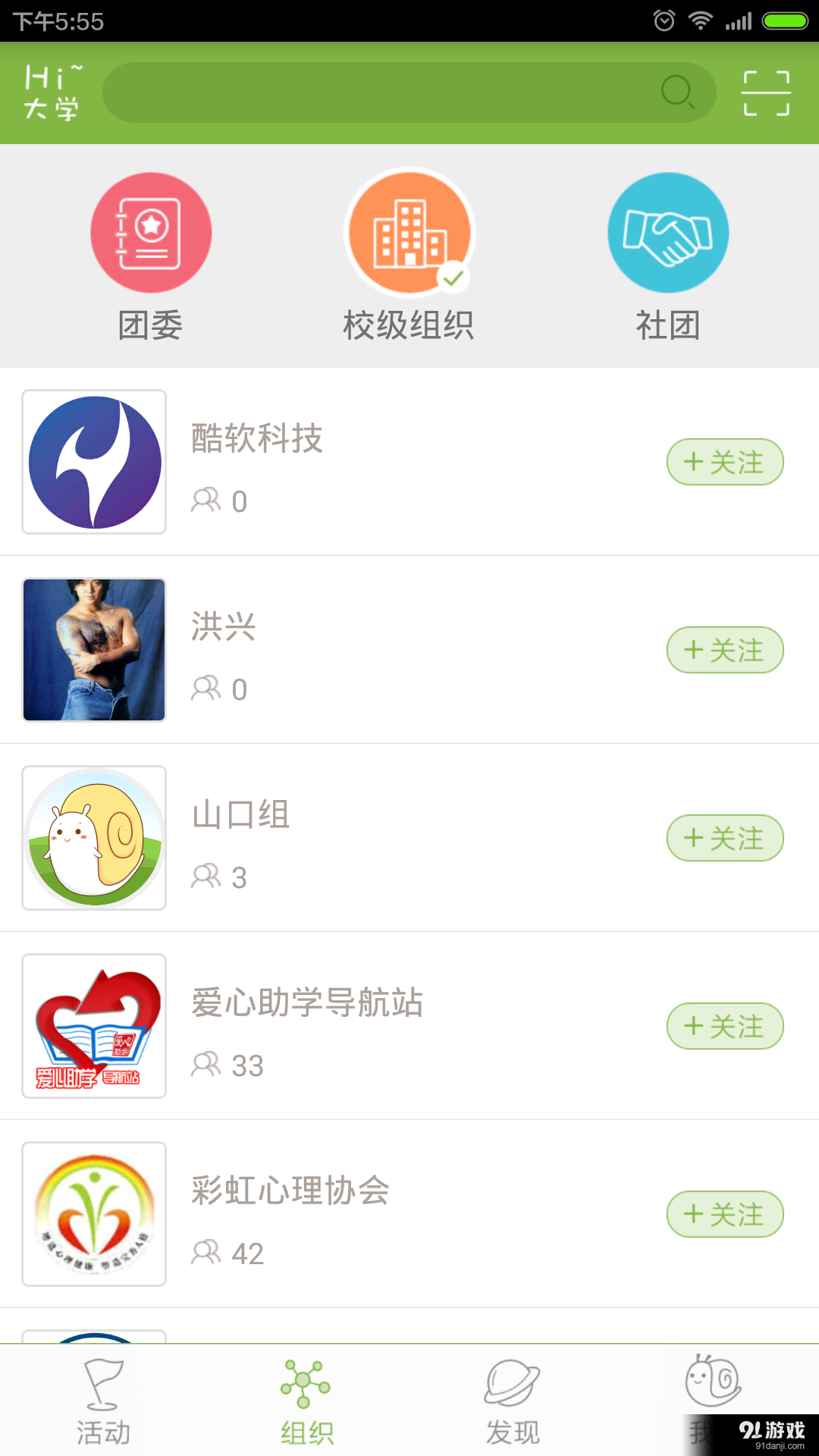Image resolution: width=819 pixels, height=1456 pixels.
Task: Follow 山口组 organization
Action: pyautogui.click(x=724, y=838)
